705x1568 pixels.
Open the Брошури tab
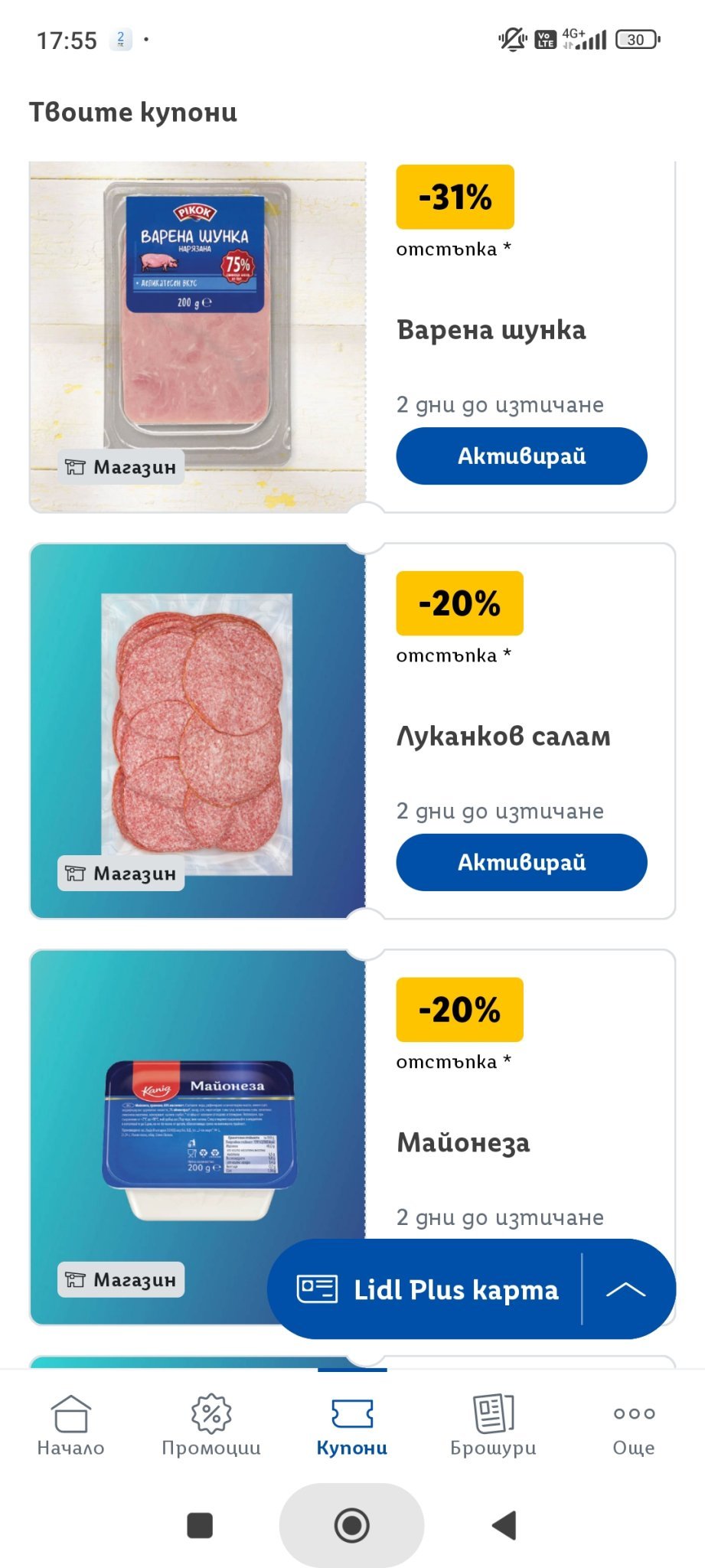[493, 1425]
